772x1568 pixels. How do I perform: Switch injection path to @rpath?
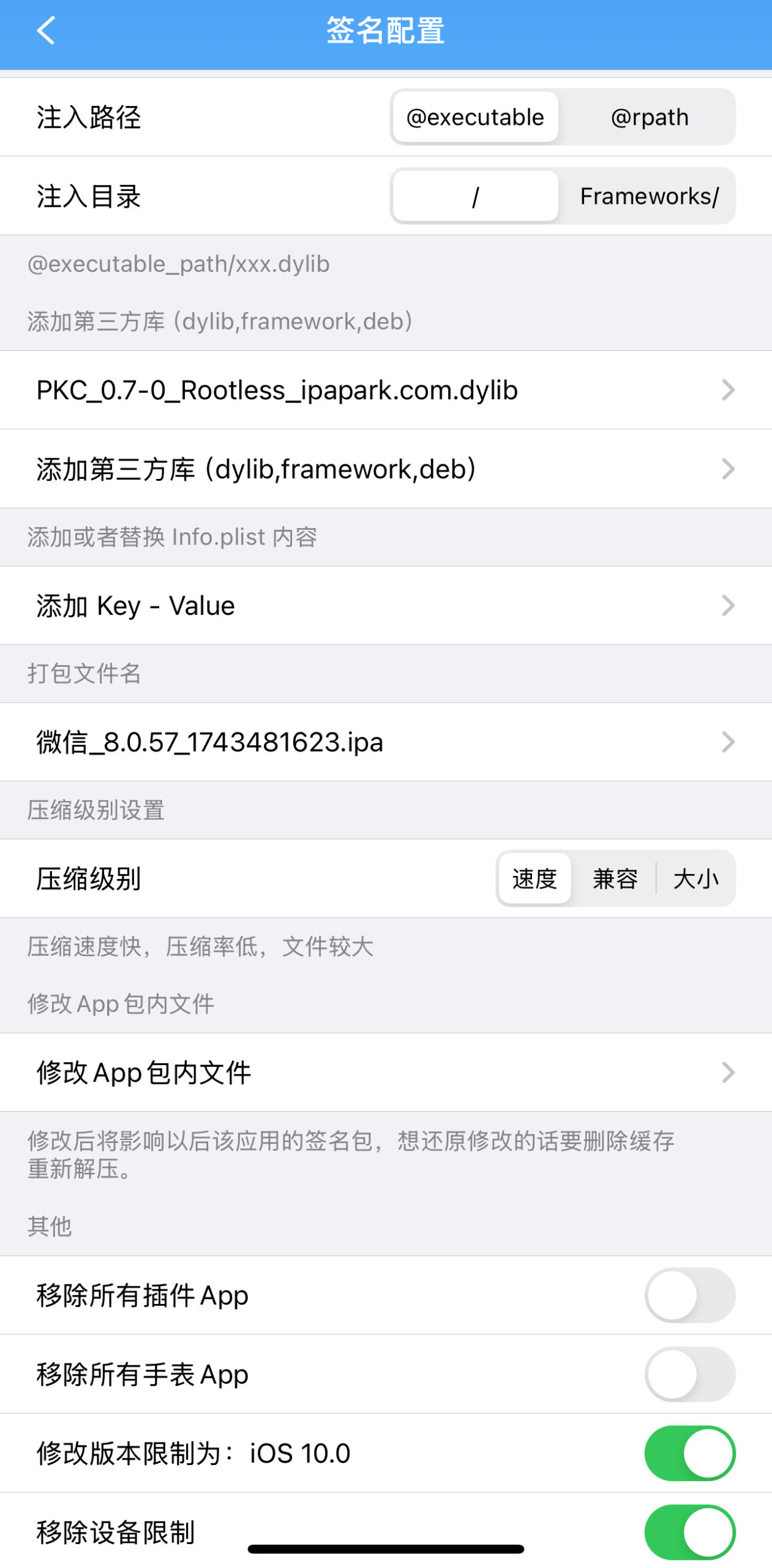tap(650, 117)
